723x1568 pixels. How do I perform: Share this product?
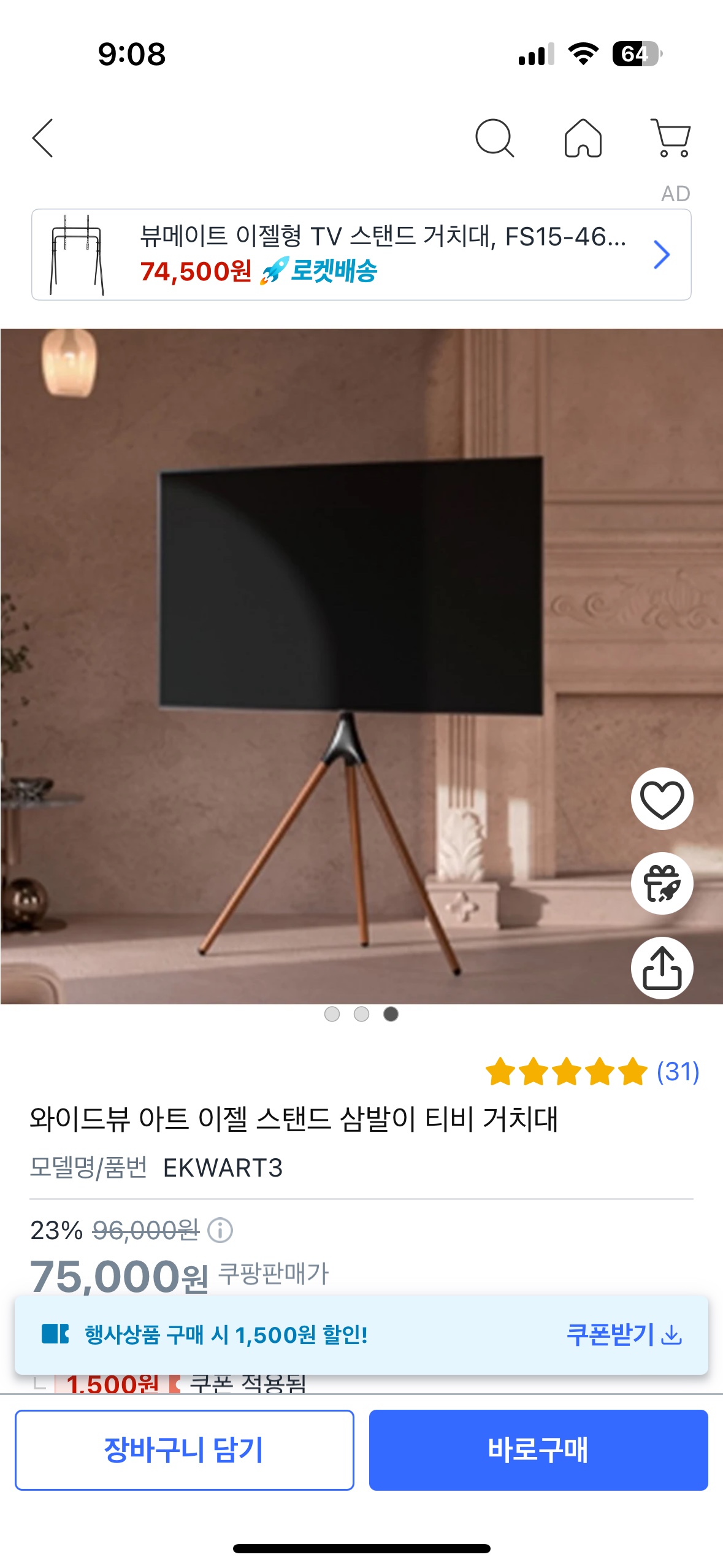(x=662, y=968)
